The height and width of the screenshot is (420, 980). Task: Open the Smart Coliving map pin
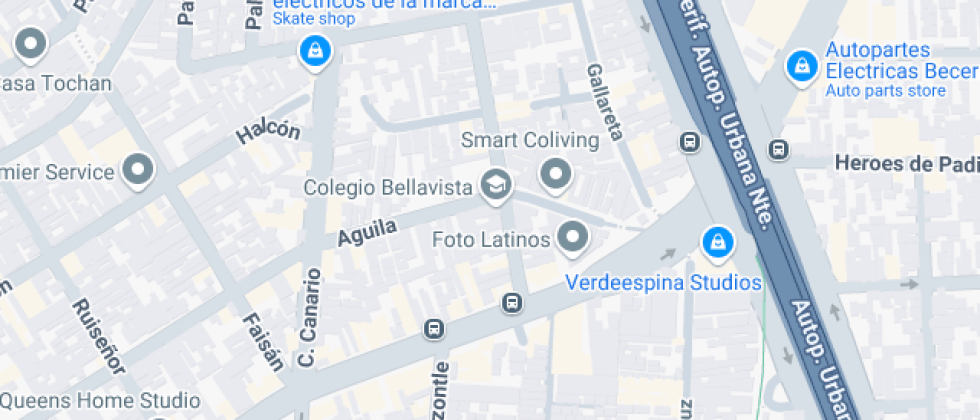[555, 175]
